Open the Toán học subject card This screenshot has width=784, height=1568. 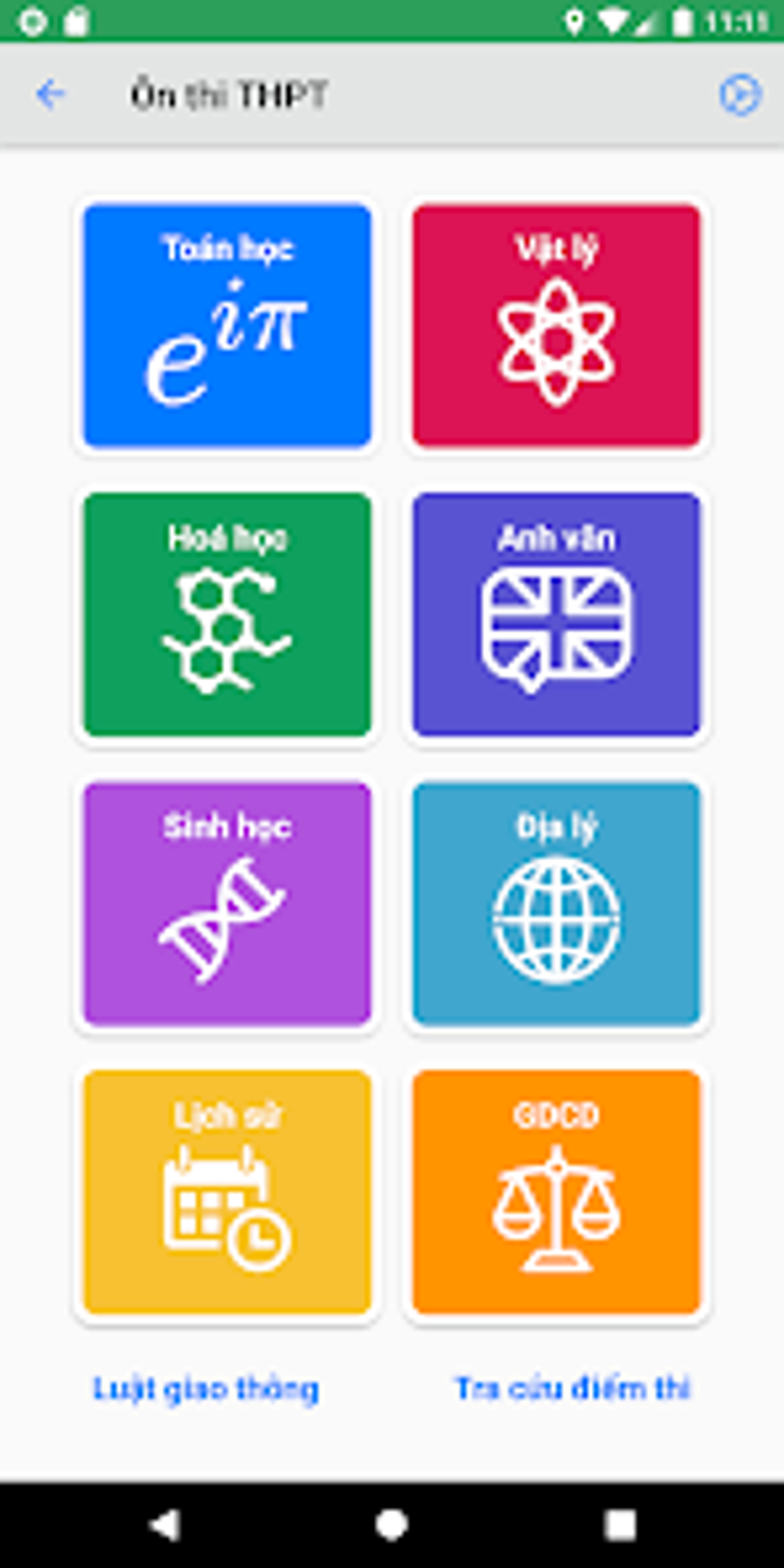[228, 326]
